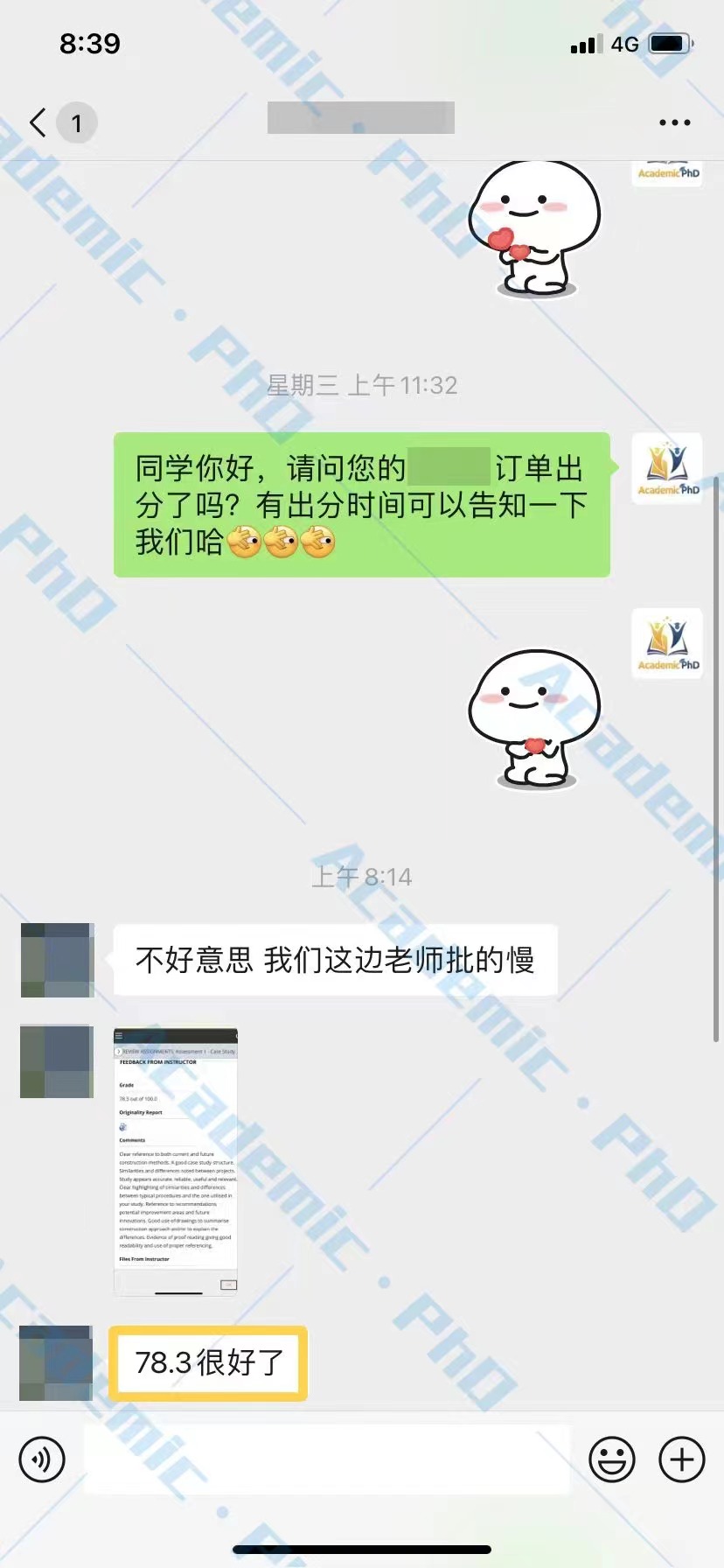Viewport: 724px width, 1568px height.
Task: Switch to voice message input
Action: pos(42,1459)
